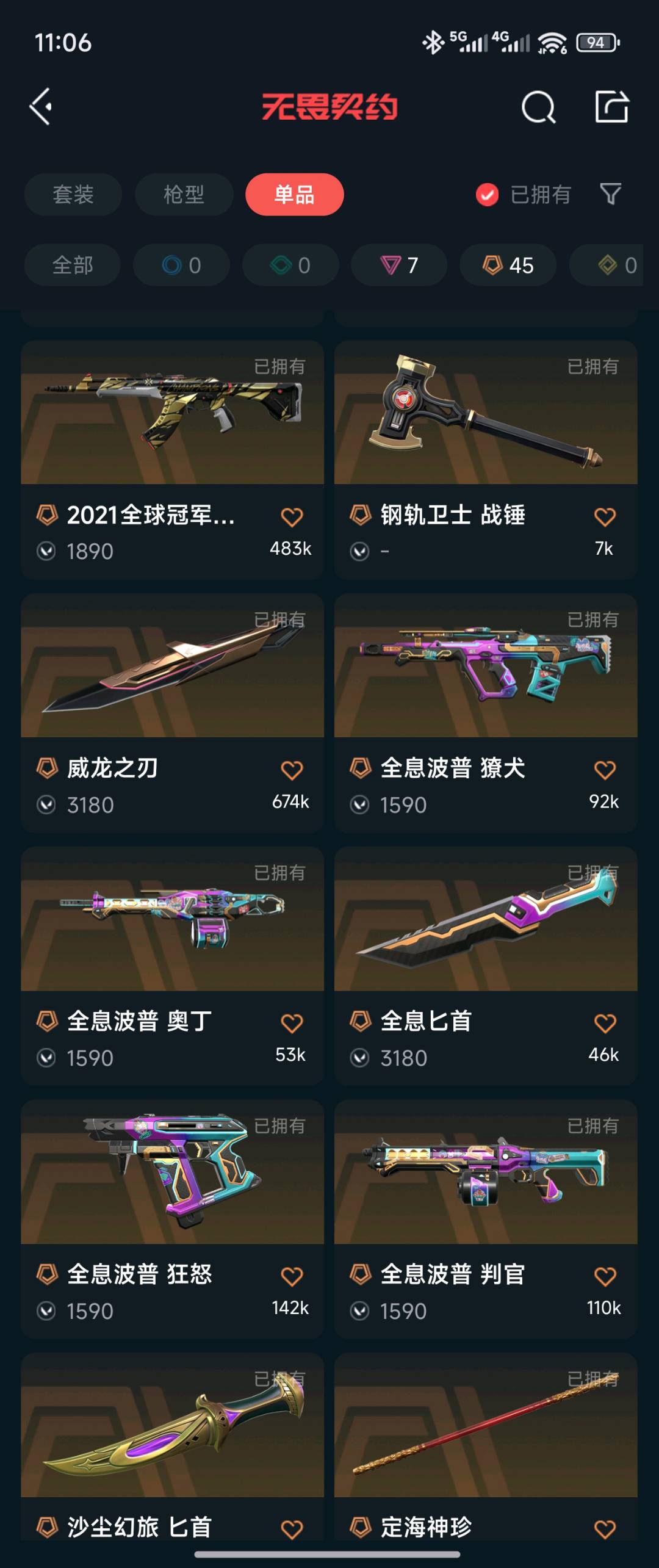Select the 全部 rarity chip
Viewport: 659px width, 1568px height.
pyautogui.click(x=73, y=266)
